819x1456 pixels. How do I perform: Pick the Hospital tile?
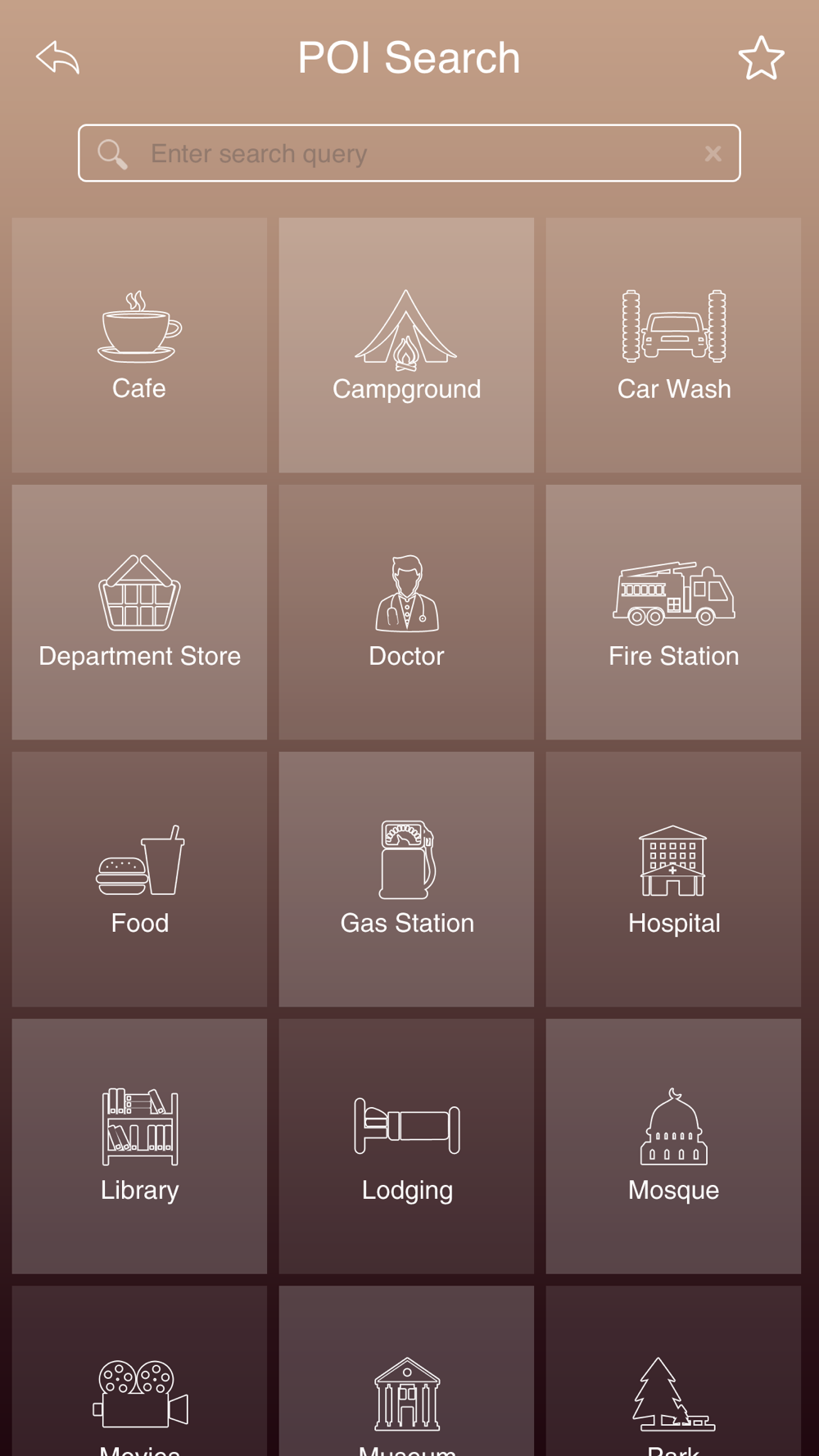click(x=673, y=879)
